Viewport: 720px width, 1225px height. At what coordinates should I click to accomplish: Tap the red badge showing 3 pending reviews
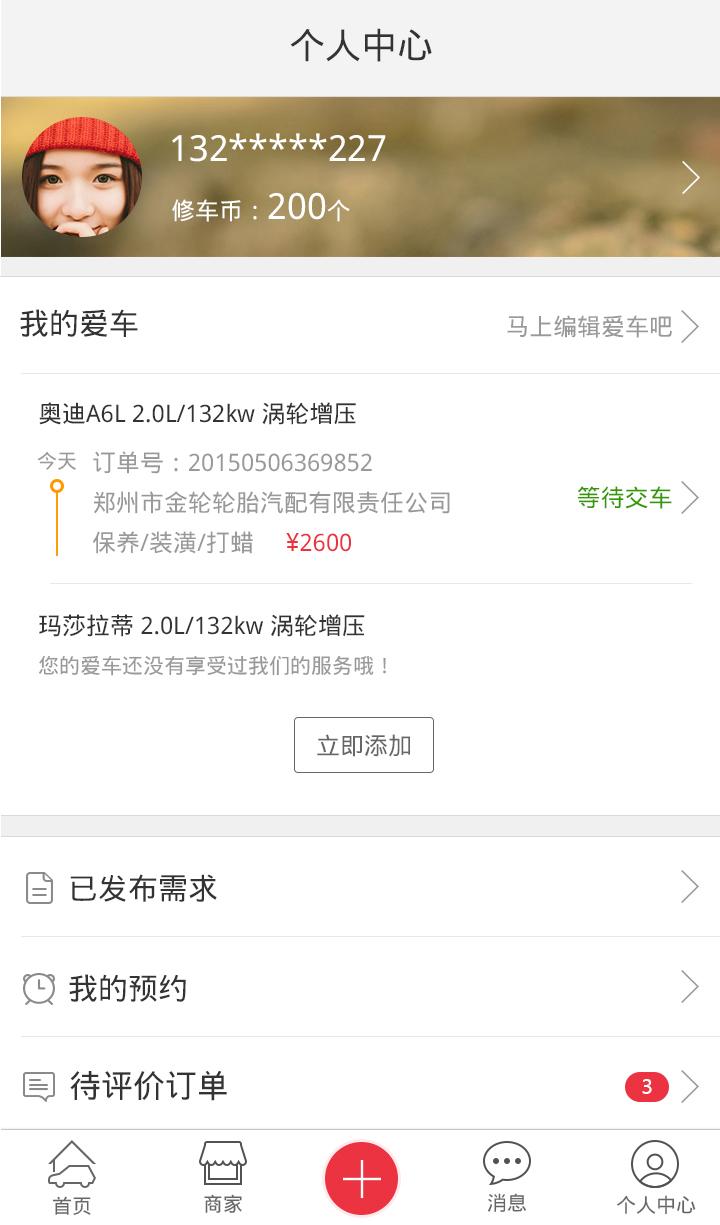pos(645,1086)
